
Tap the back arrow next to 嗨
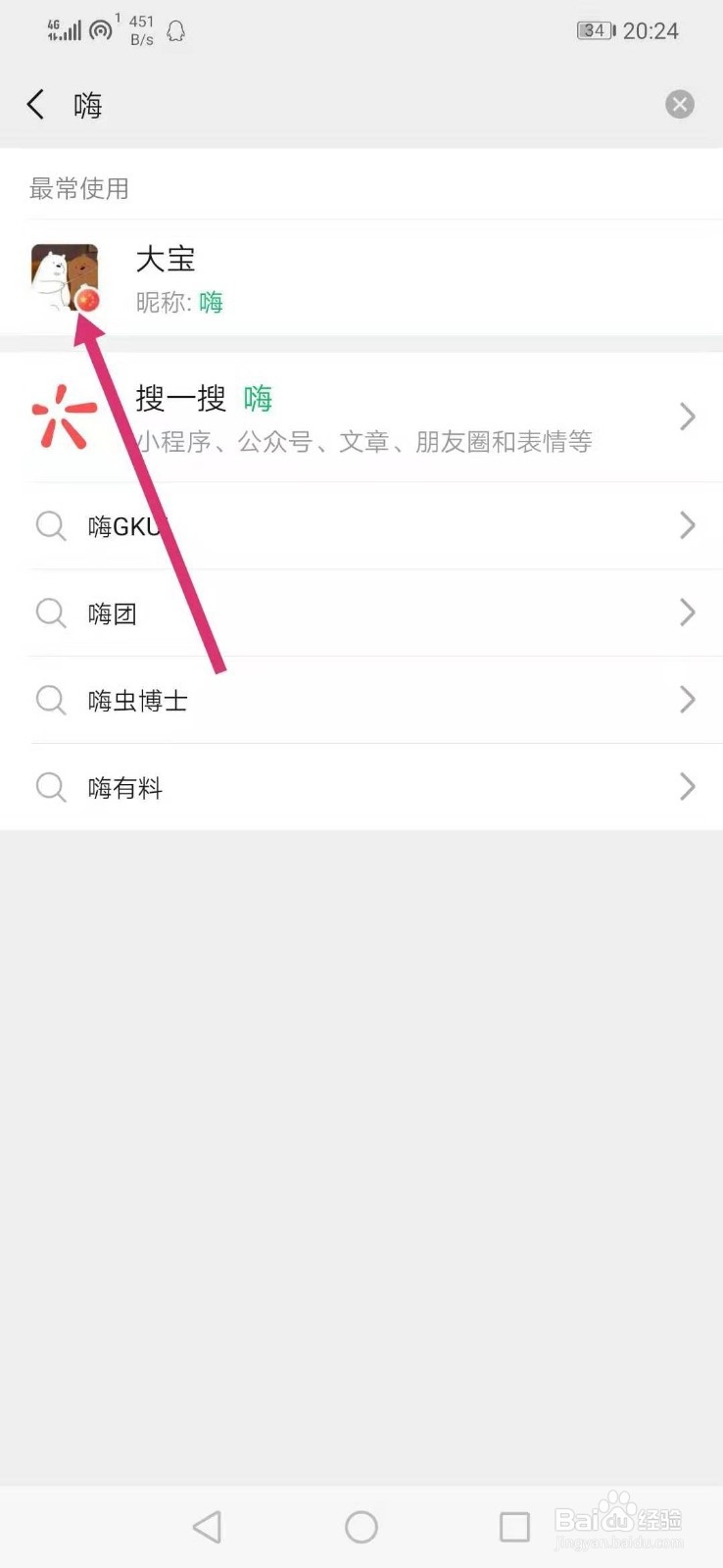[35, 104]
